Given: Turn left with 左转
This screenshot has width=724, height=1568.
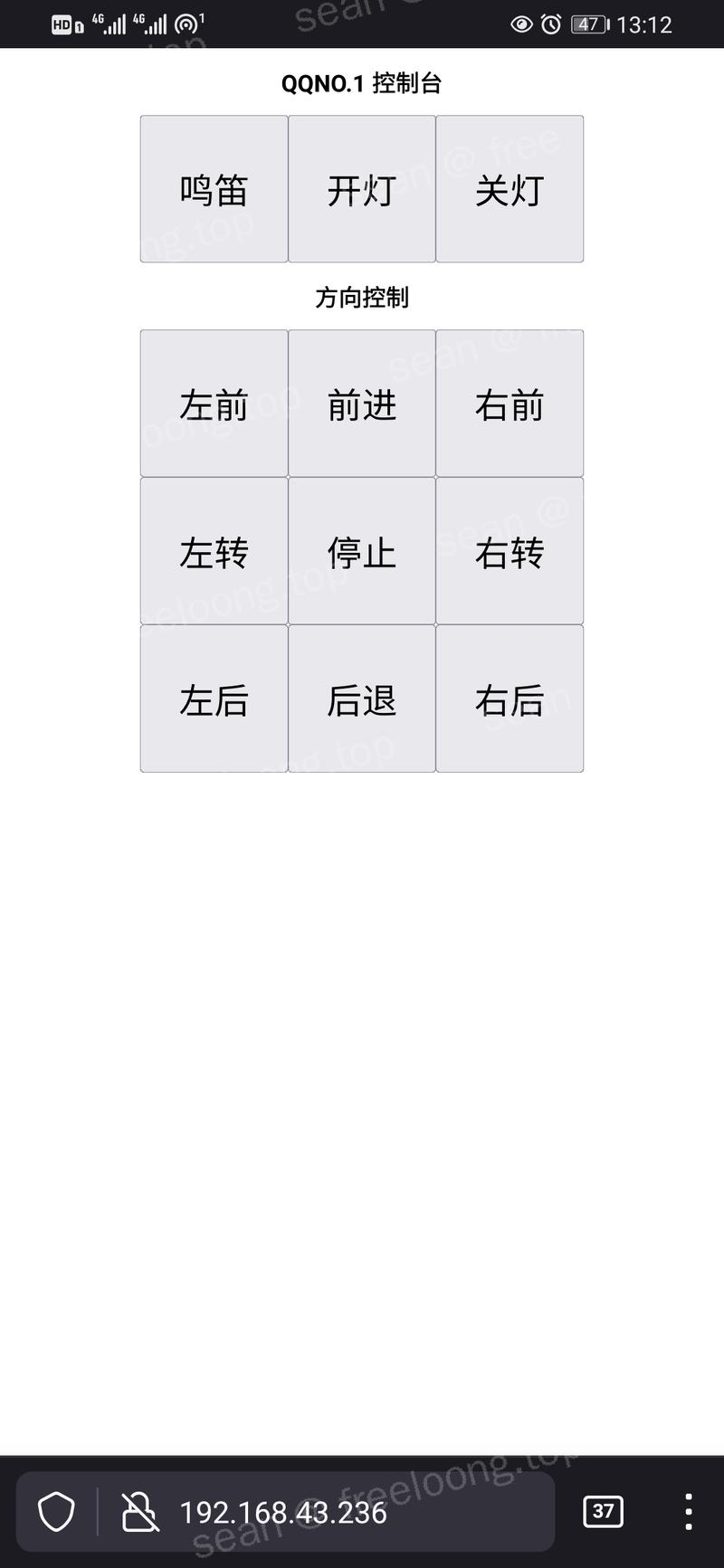Looking at the screenshot, I should [214, 551].
